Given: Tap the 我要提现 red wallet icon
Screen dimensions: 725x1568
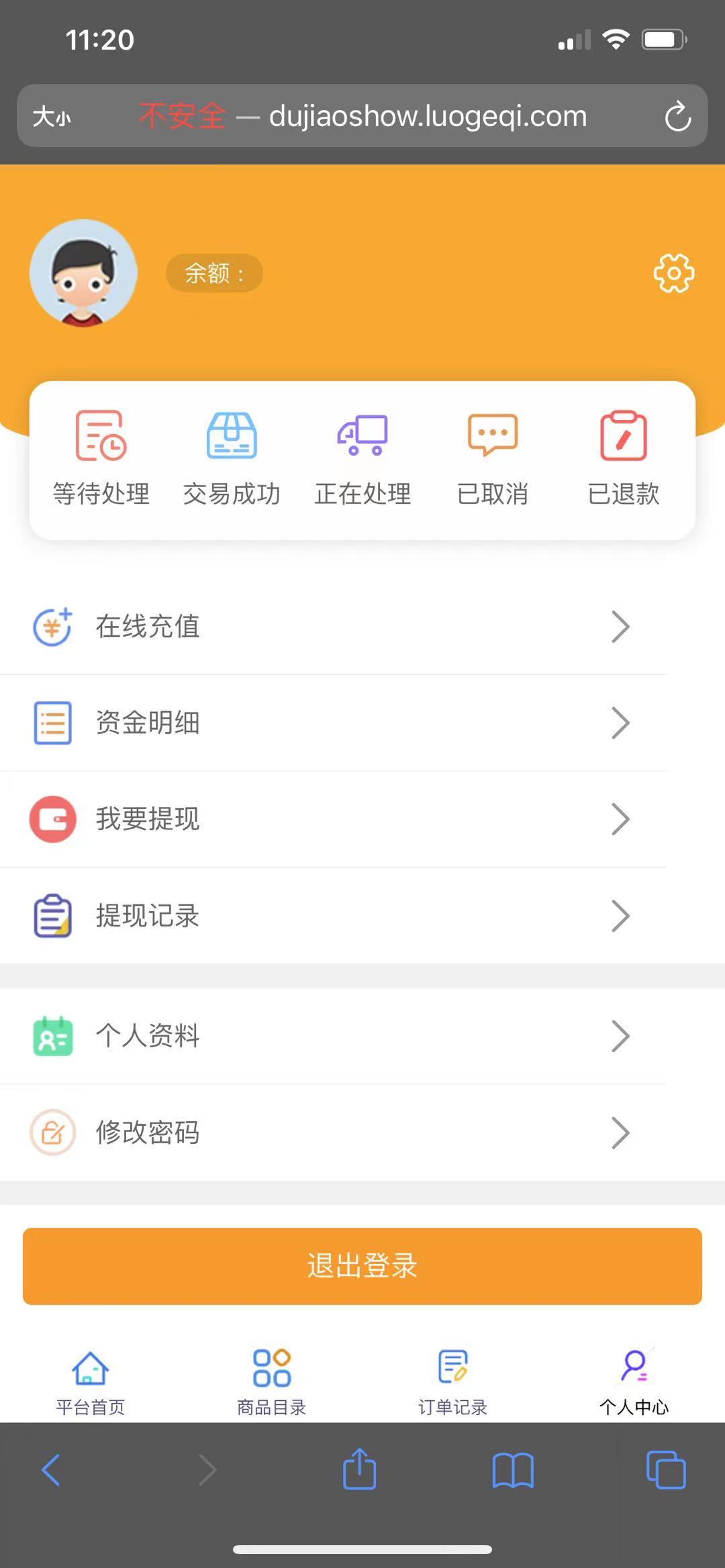Looking at the screenshot, I should click(52, 819).
